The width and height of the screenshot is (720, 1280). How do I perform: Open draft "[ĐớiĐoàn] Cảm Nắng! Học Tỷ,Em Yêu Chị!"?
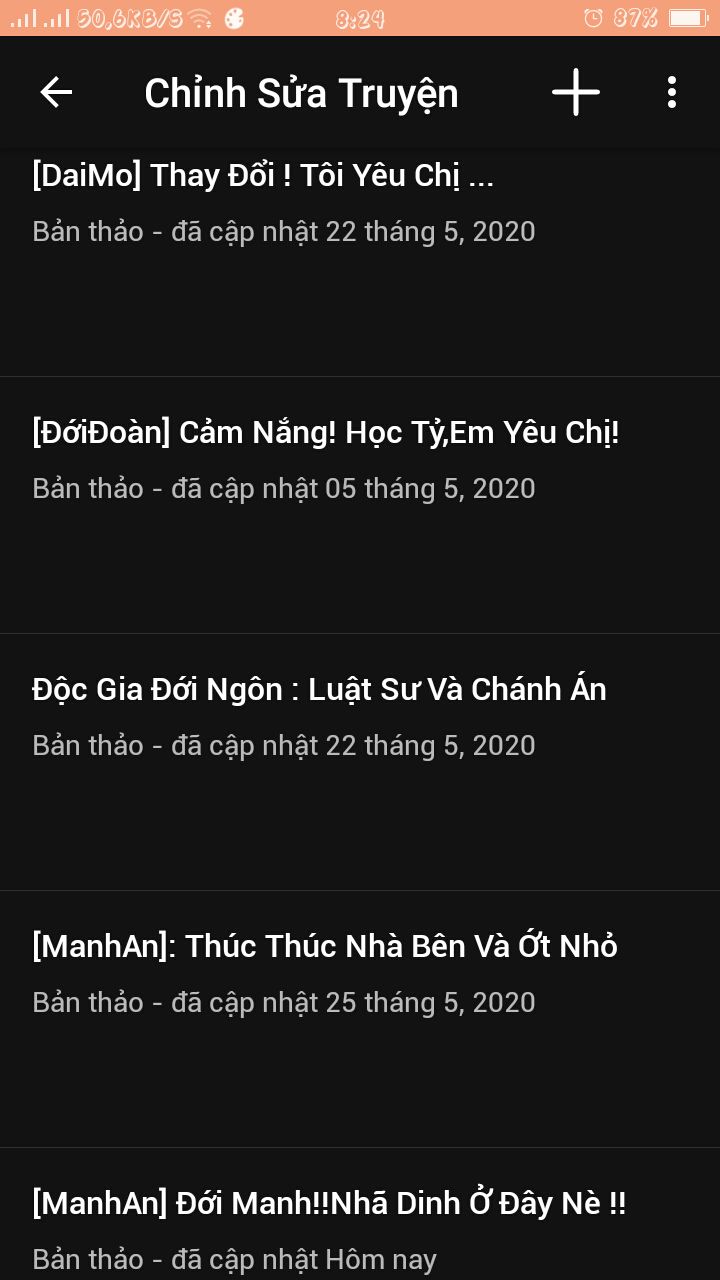pyautogui.click(x=360, y=505)
